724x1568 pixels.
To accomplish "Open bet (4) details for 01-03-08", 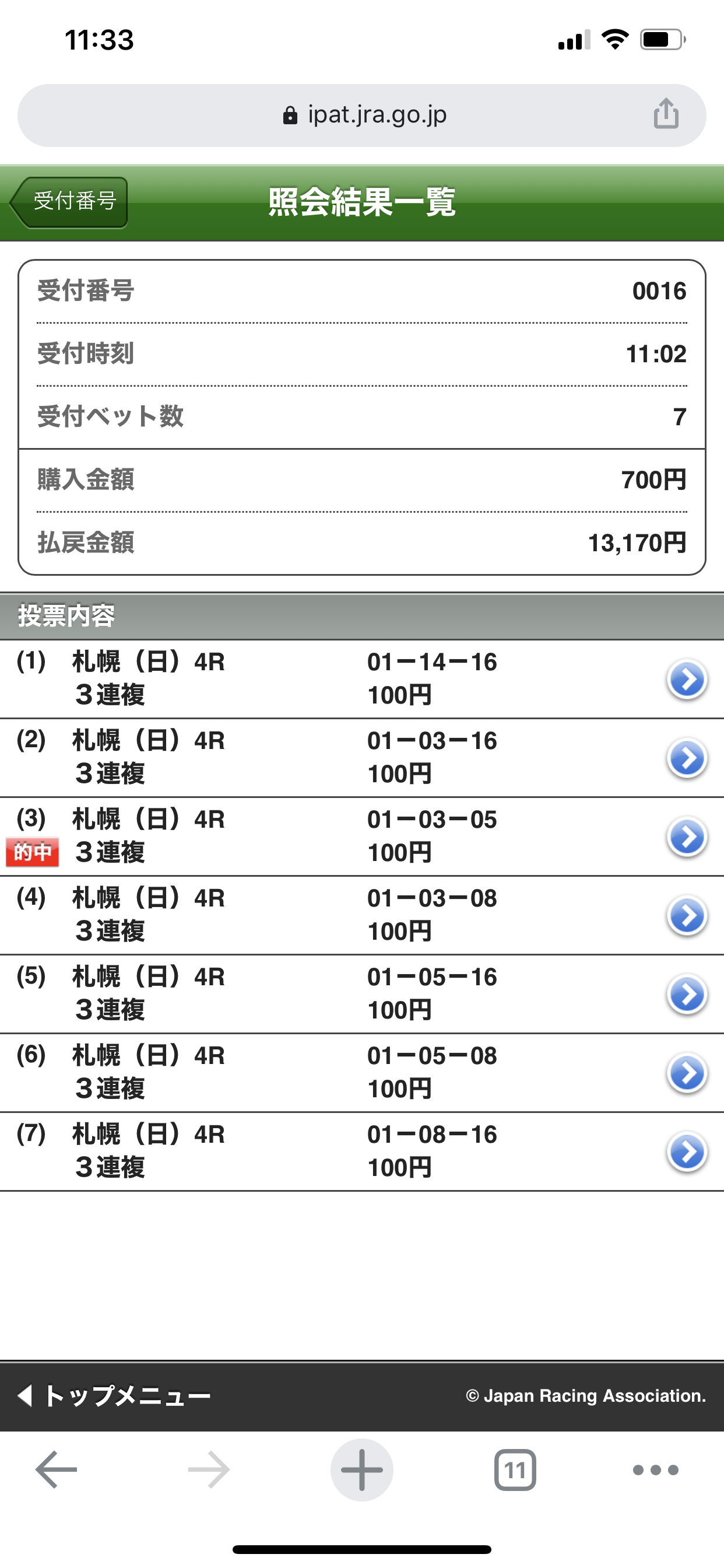I will (362, 915).
